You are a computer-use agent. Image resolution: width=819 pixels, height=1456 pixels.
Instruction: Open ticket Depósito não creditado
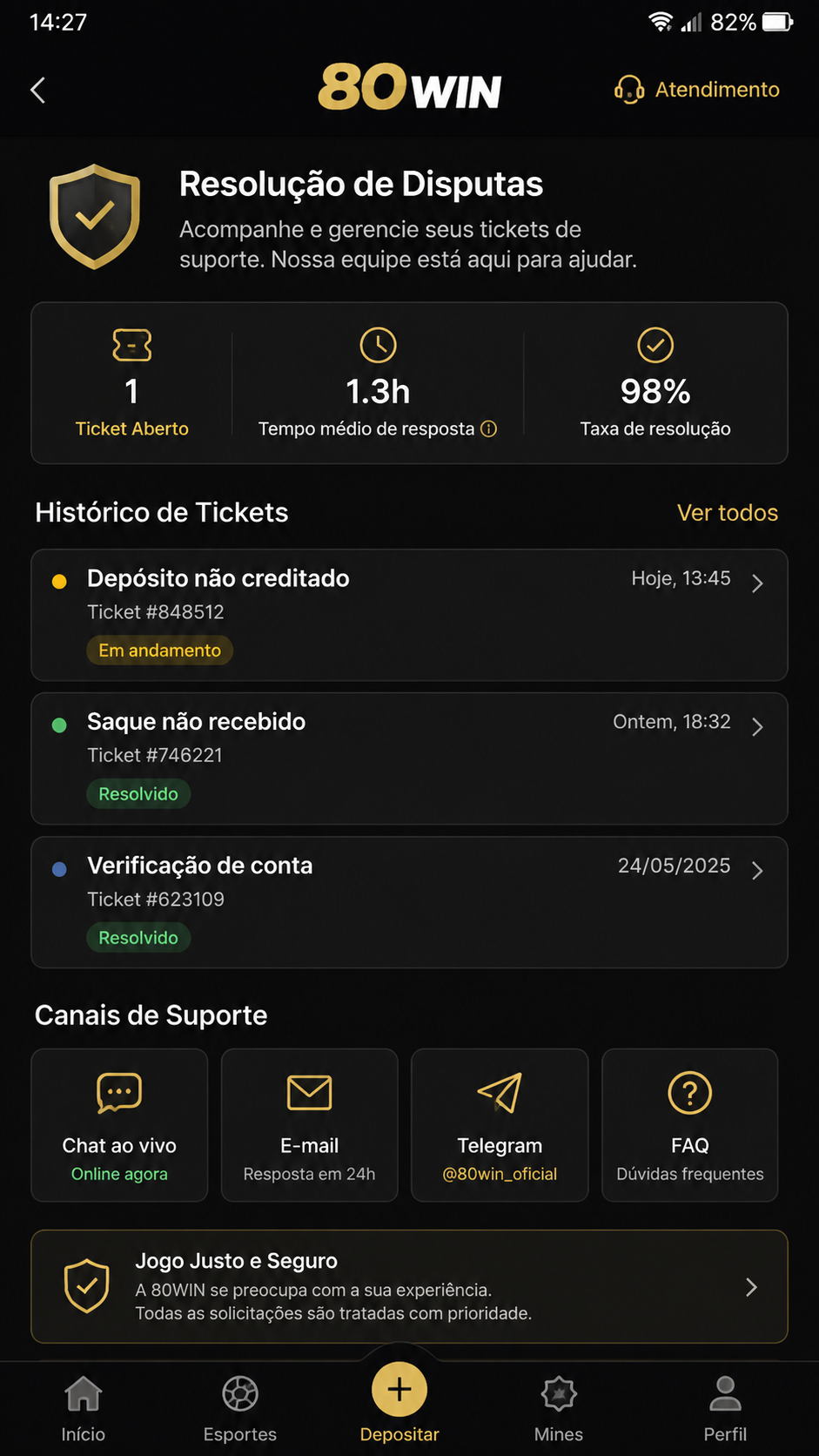tap(409, 615)
